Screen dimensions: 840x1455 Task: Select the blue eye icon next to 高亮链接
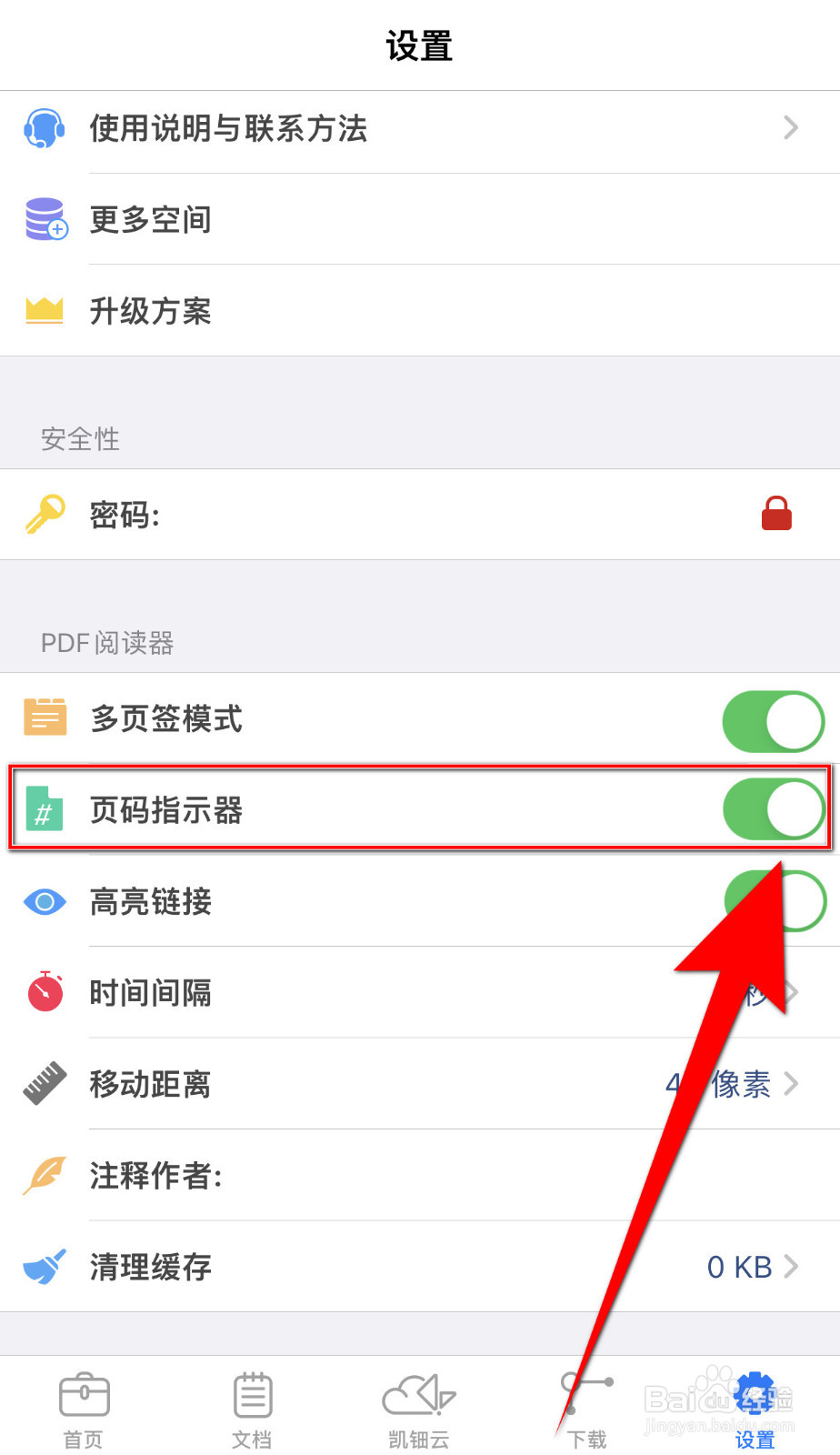coord(45,901)
